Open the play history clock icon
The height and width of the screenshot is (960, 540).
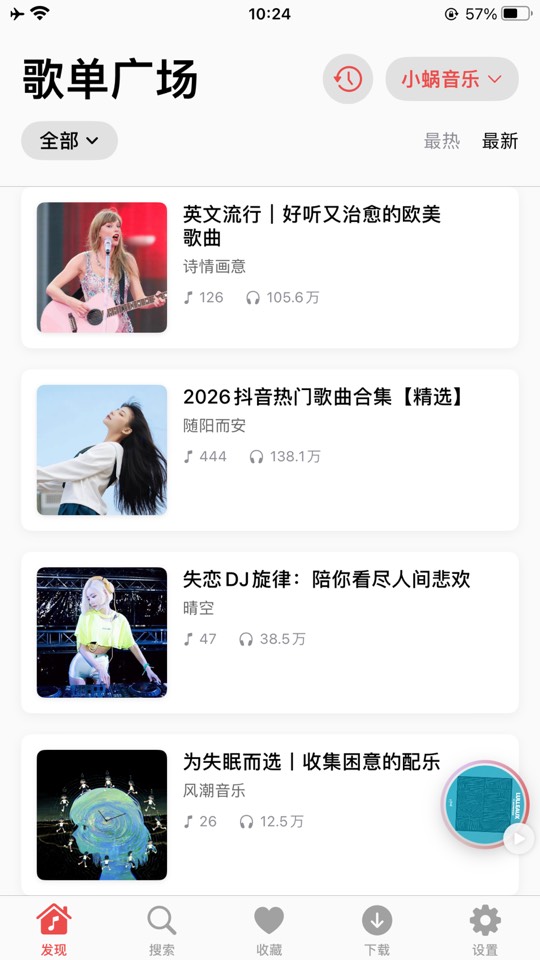click(x=348, y=79)
